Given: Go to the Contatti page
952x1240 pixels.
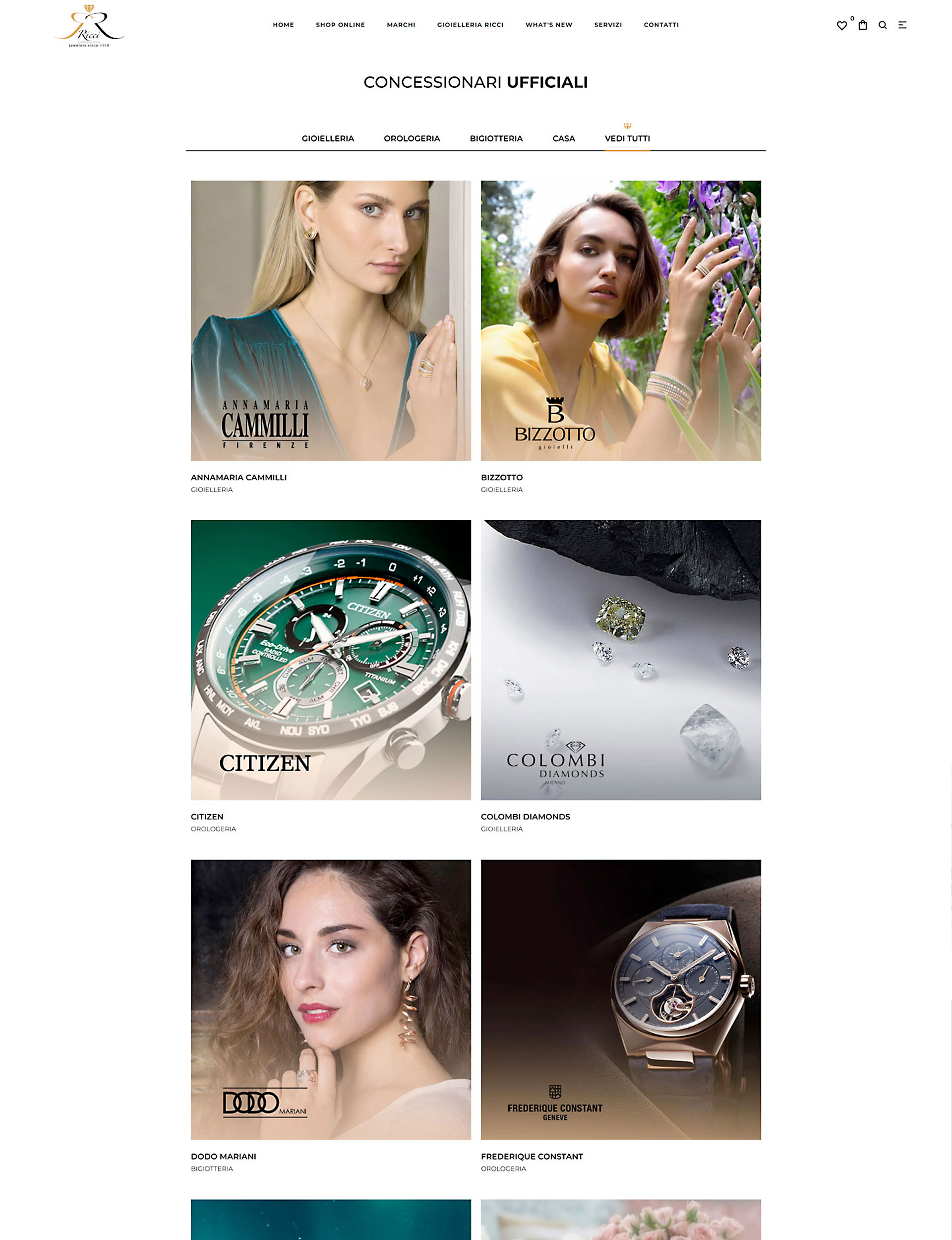Looking at the screenshot, I should 661,25.
